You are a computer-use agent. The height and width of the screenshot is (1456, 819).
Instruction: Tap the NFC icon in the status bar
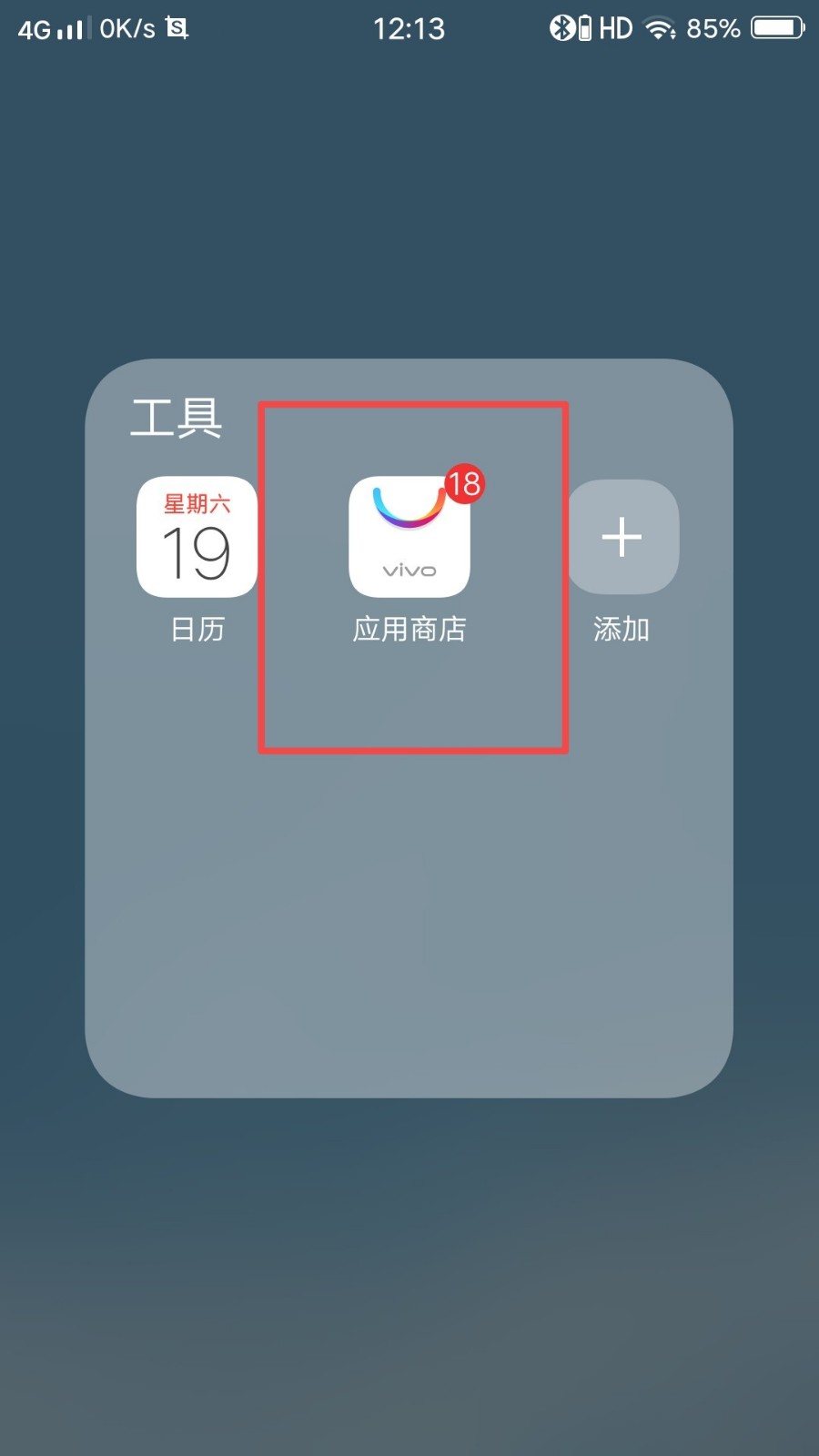[178, 28]
